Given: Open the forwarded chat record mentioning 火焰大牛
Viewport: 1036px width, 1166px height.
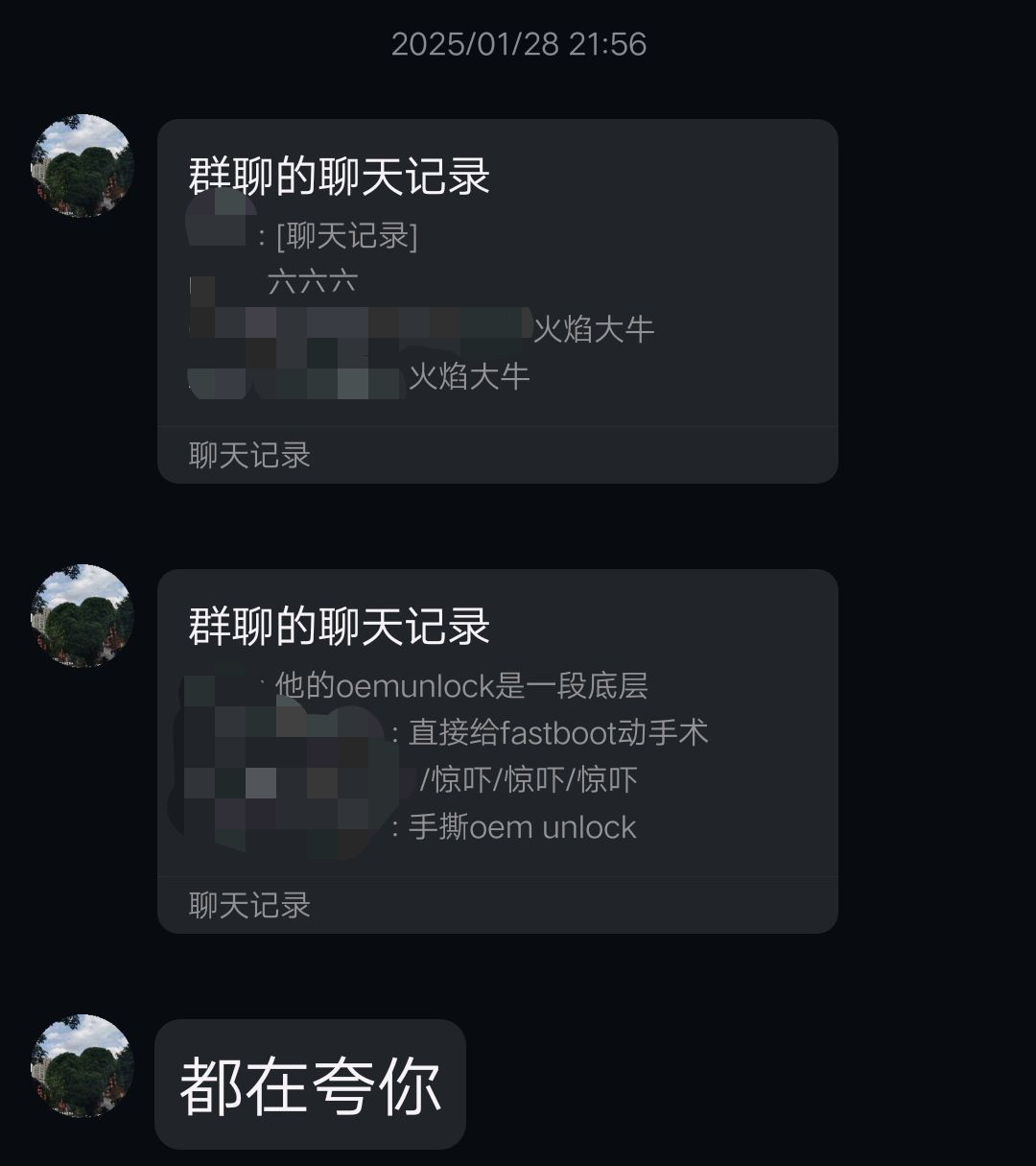Looking at the screenshot, I should click(x=497, y=300).
